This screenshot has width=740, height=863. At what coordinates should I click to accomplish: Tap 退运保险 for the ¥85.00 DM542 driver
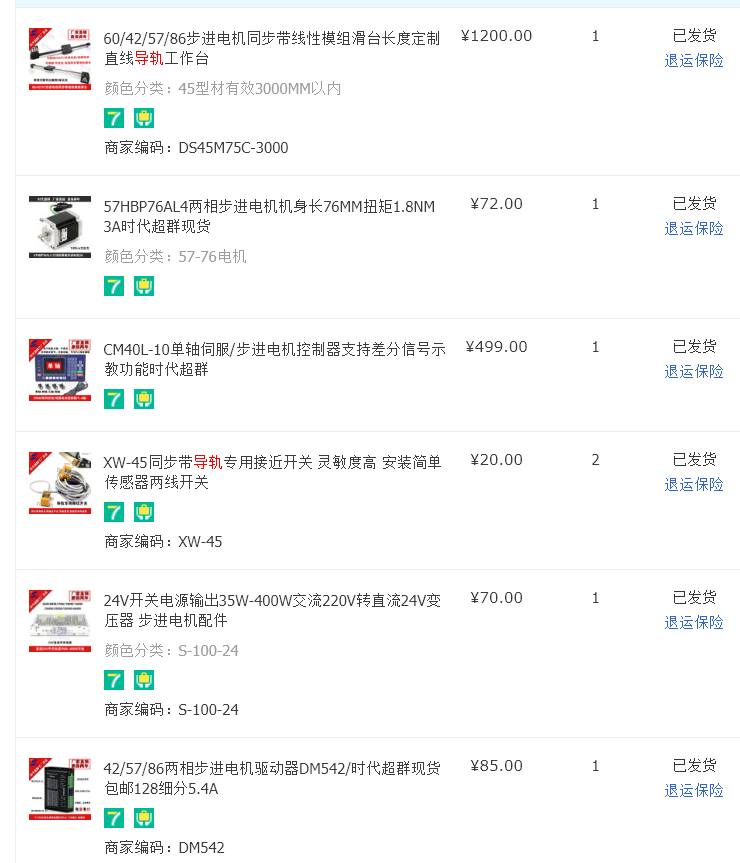[x=694, y=790]
